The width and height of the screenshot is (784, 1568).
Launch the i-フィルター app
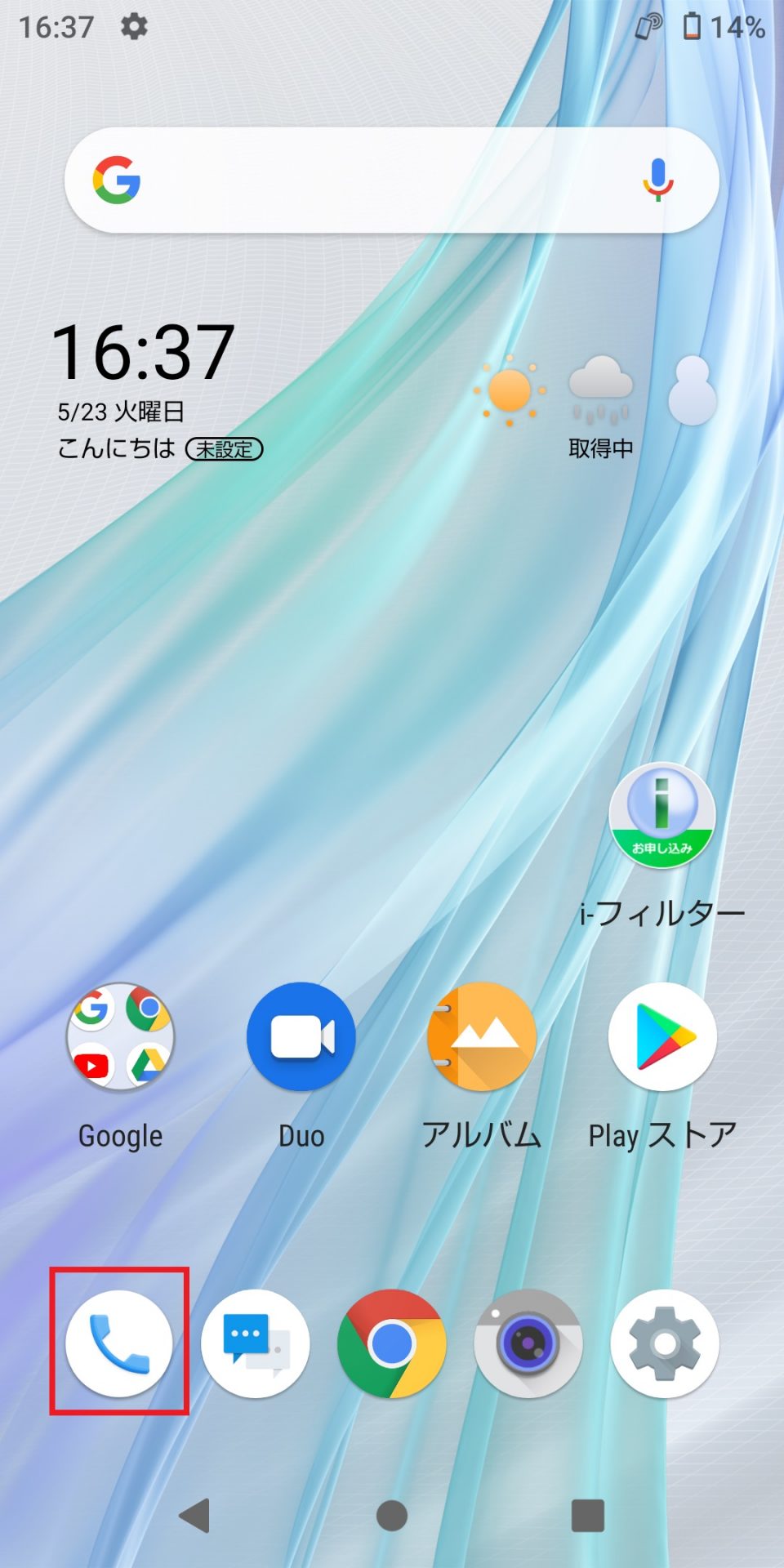662,815
